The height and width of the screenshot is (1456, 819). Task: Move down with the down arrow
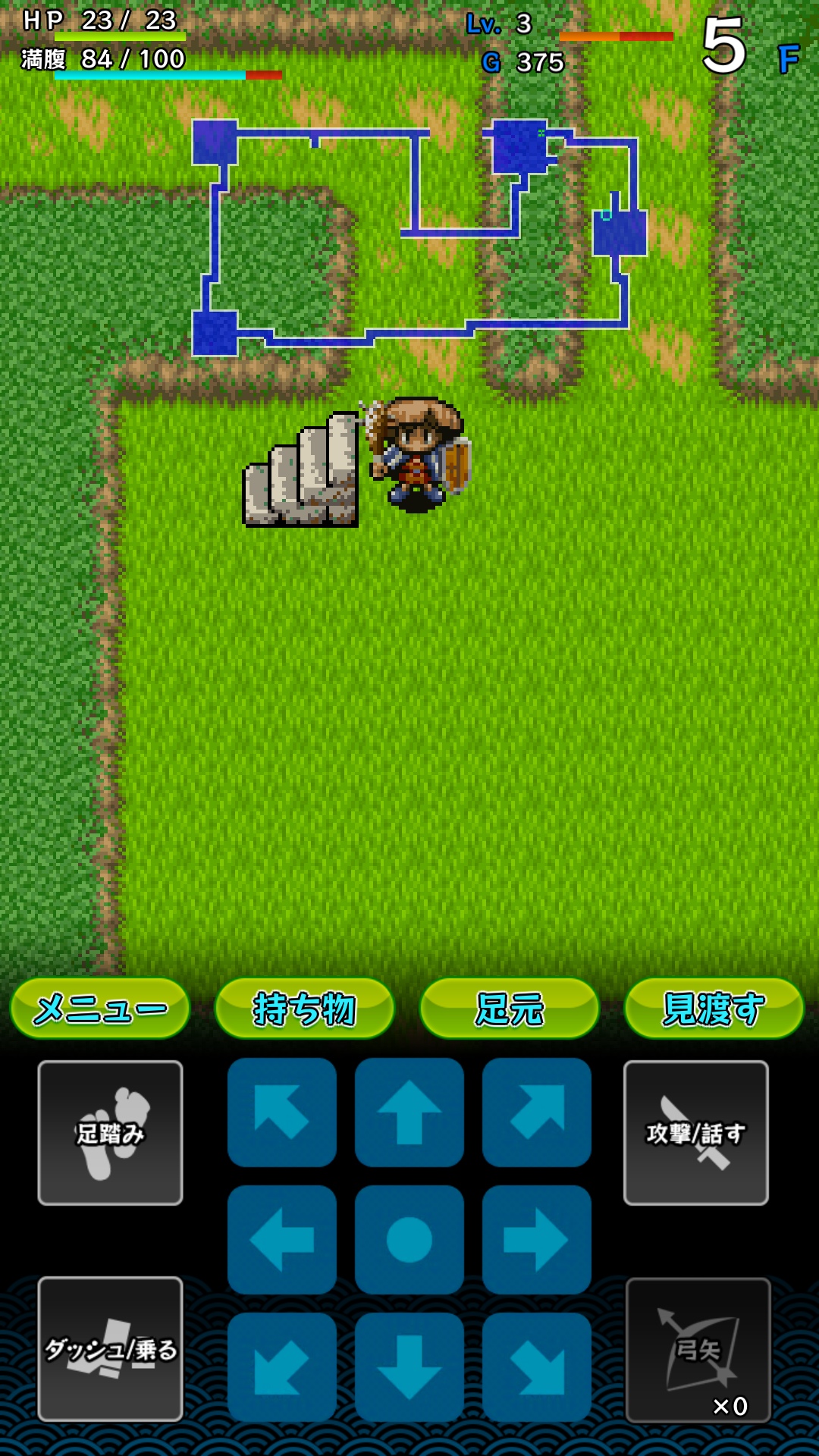409,1367
